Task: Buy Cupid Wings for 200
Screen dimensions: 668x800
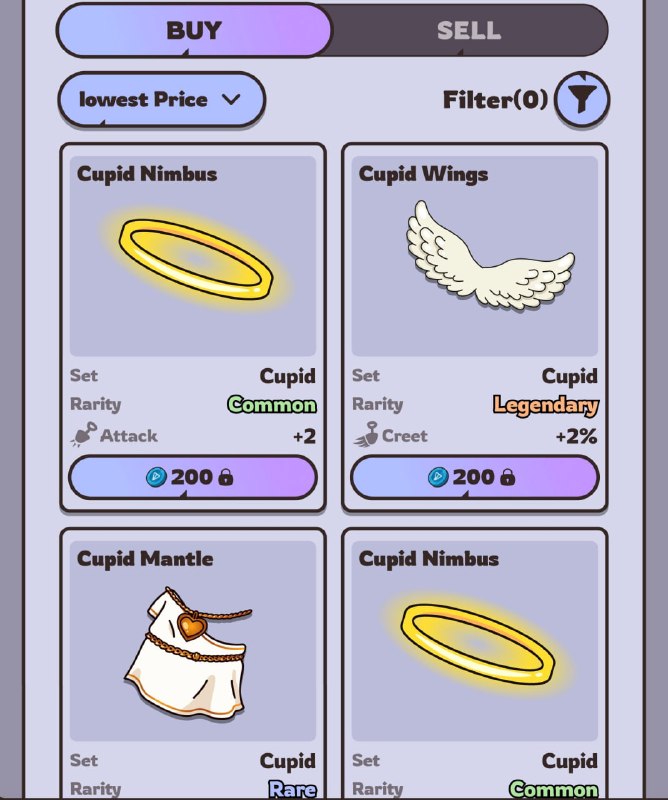Action: 475,478
